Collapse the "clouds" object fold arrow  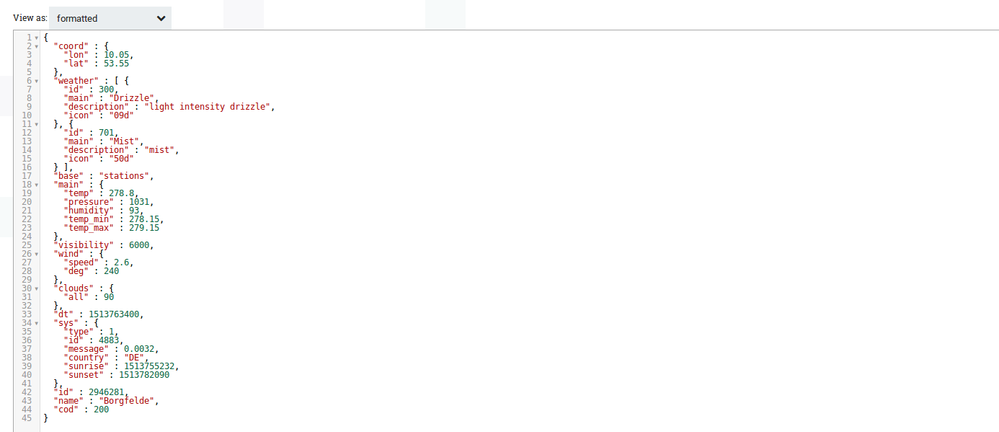[37, 289]
